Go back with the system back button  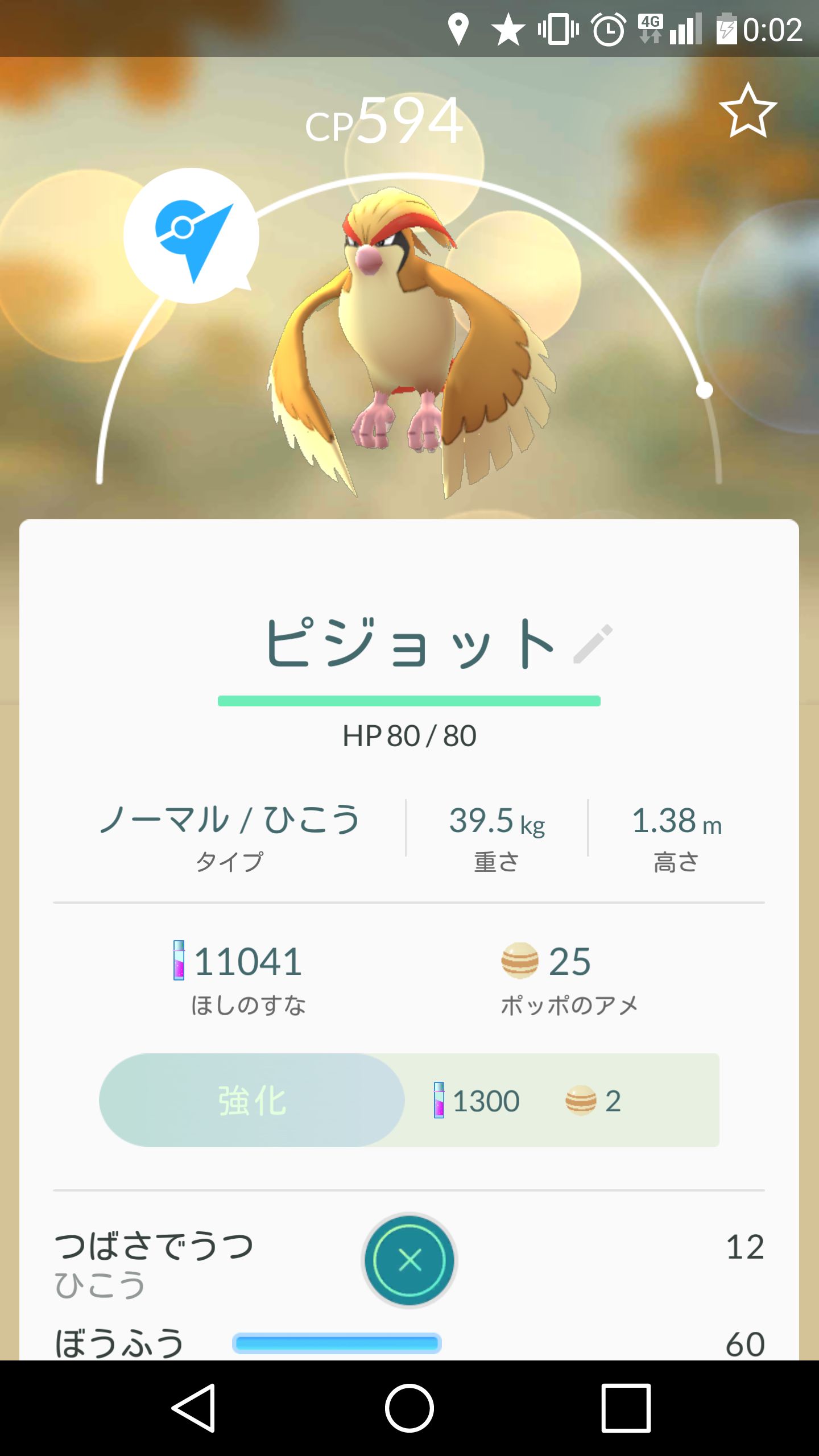[194, 1408]
